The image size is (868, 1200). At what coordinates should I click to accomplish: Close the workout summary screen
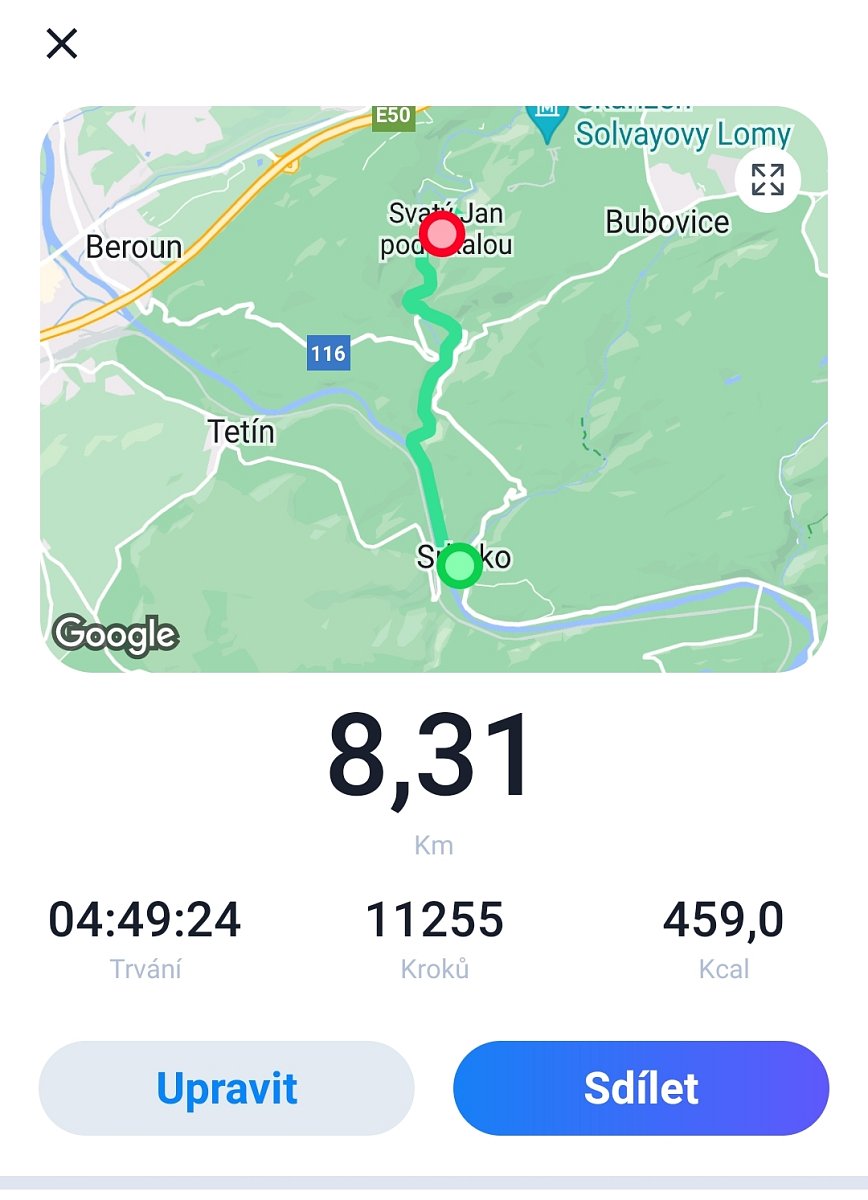(62, 44)
